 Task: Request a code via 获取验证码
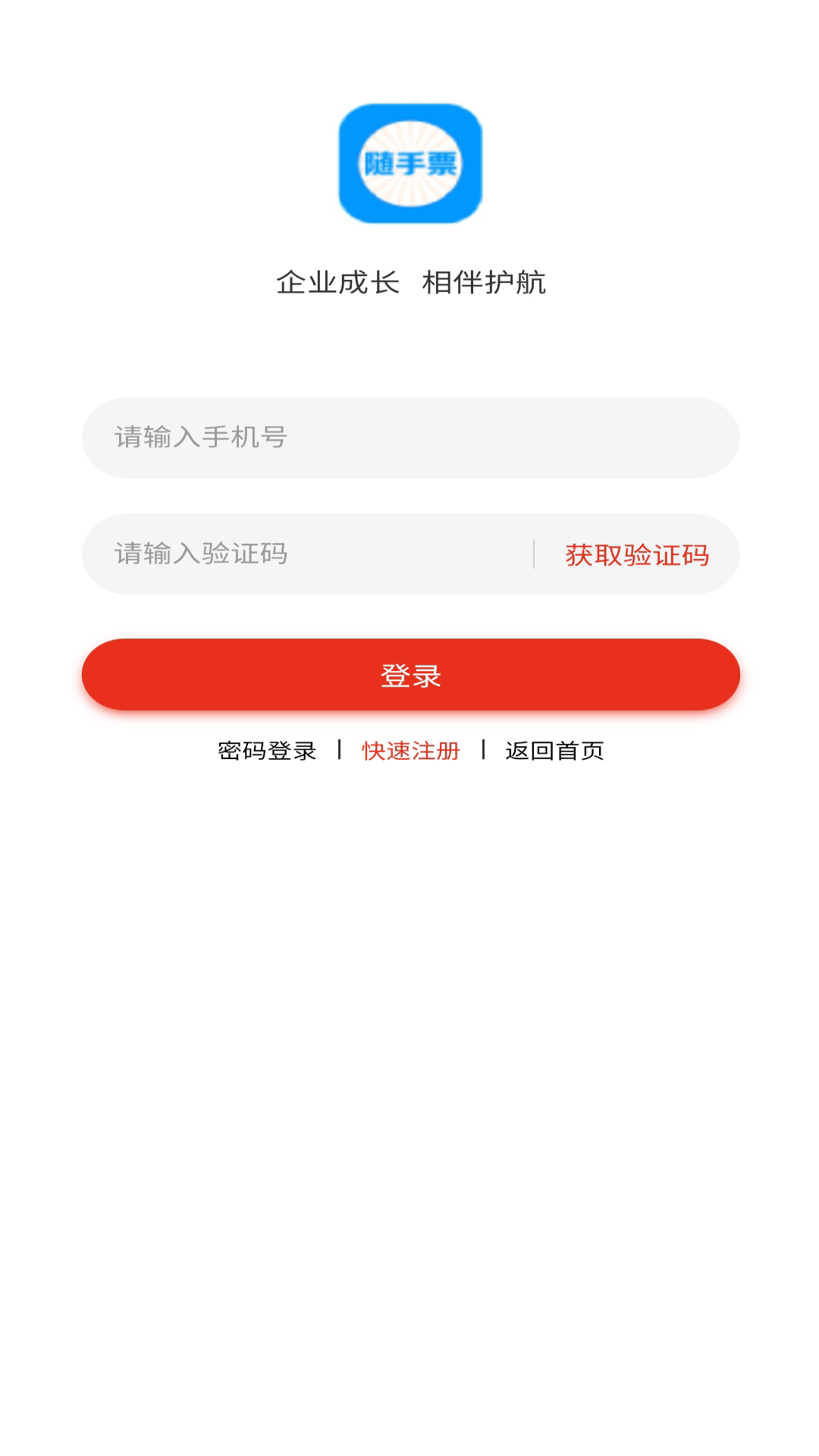tap(636, 555)
